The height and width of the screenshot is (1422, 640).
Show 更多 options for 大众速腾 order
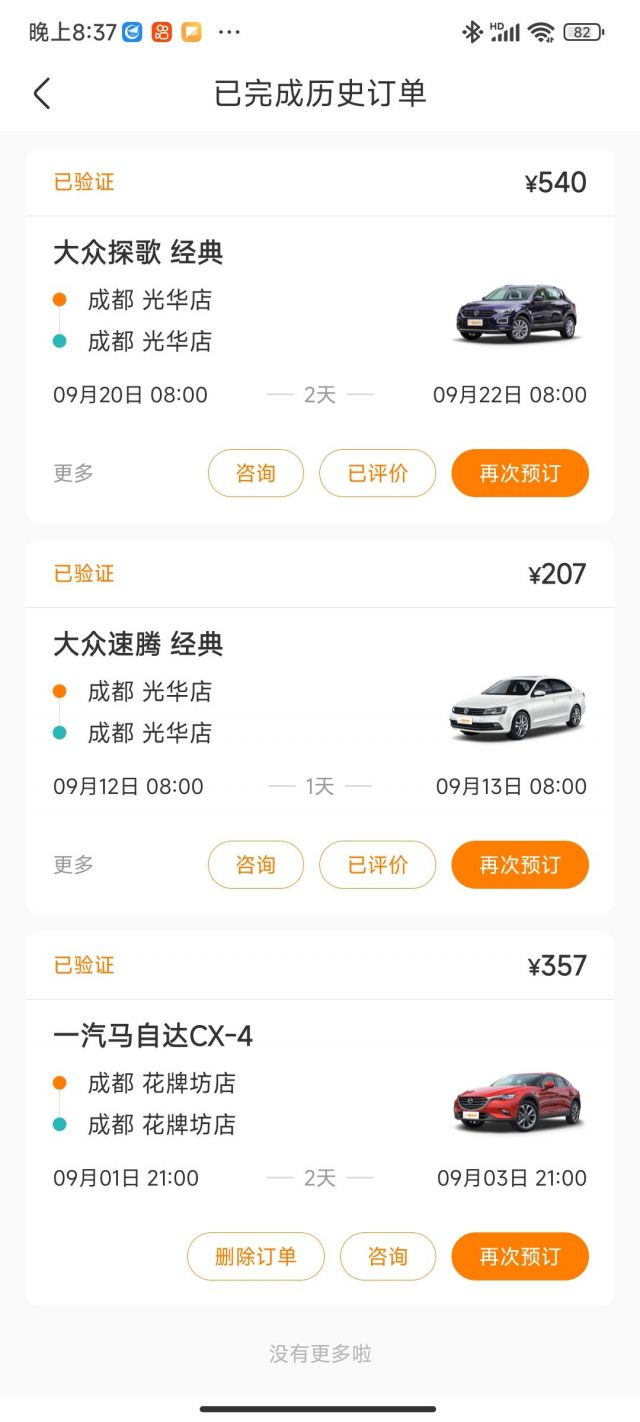pos(73,865)
